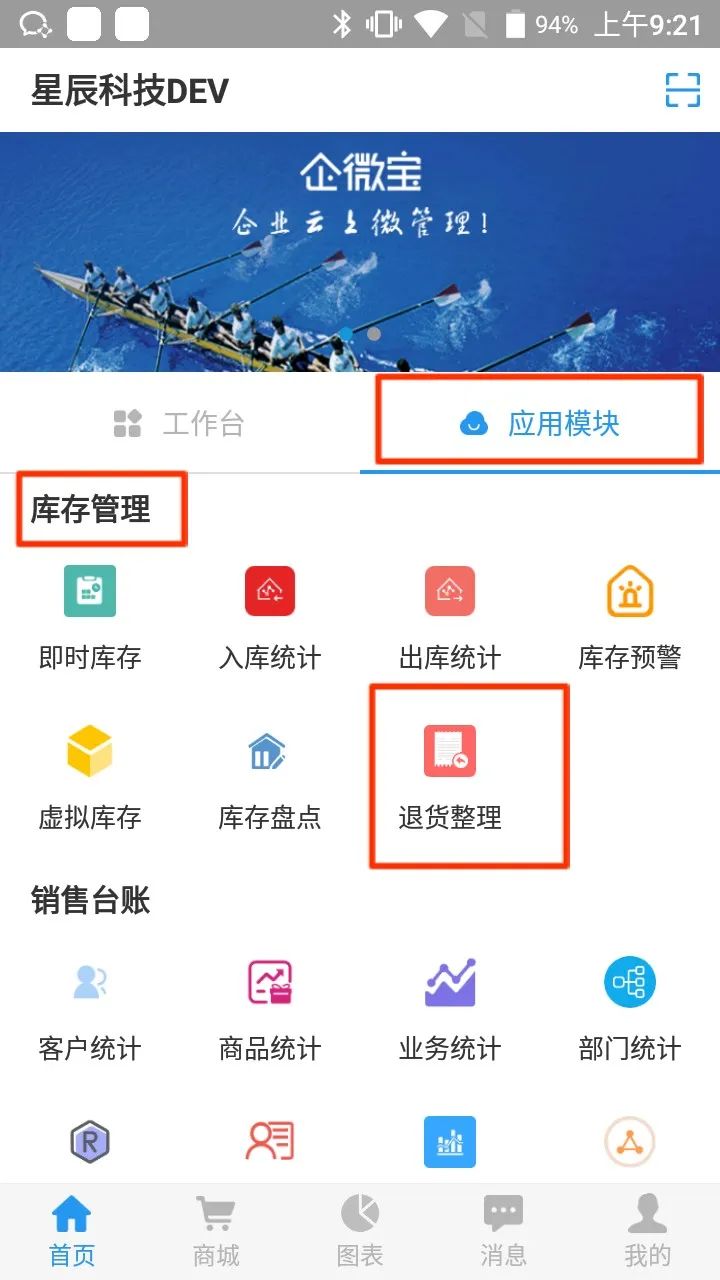Open 退货整理
The image size is (720, 1280).
click(x=450, y=776)
